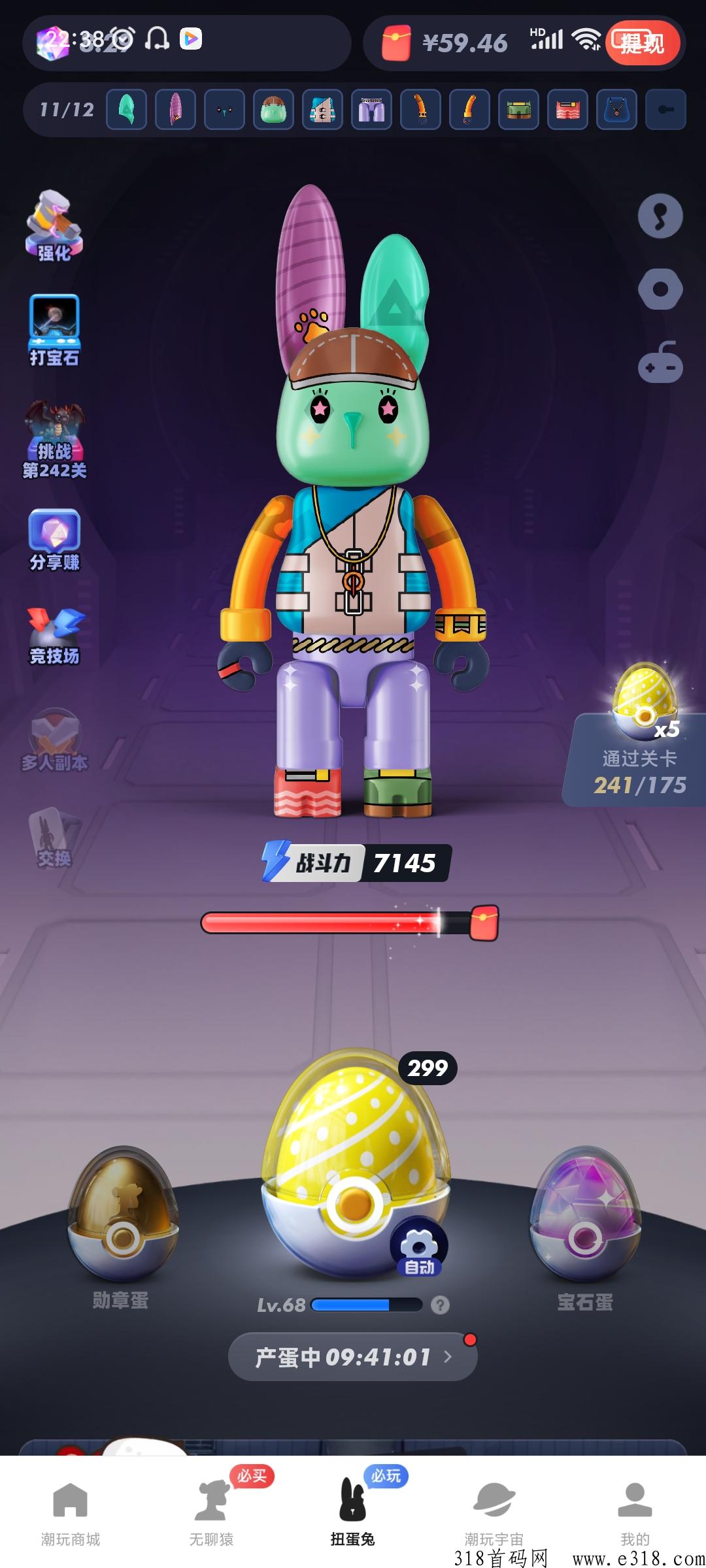
Task: Open 分享赚 share and earn
Action: tap(54, 540)
